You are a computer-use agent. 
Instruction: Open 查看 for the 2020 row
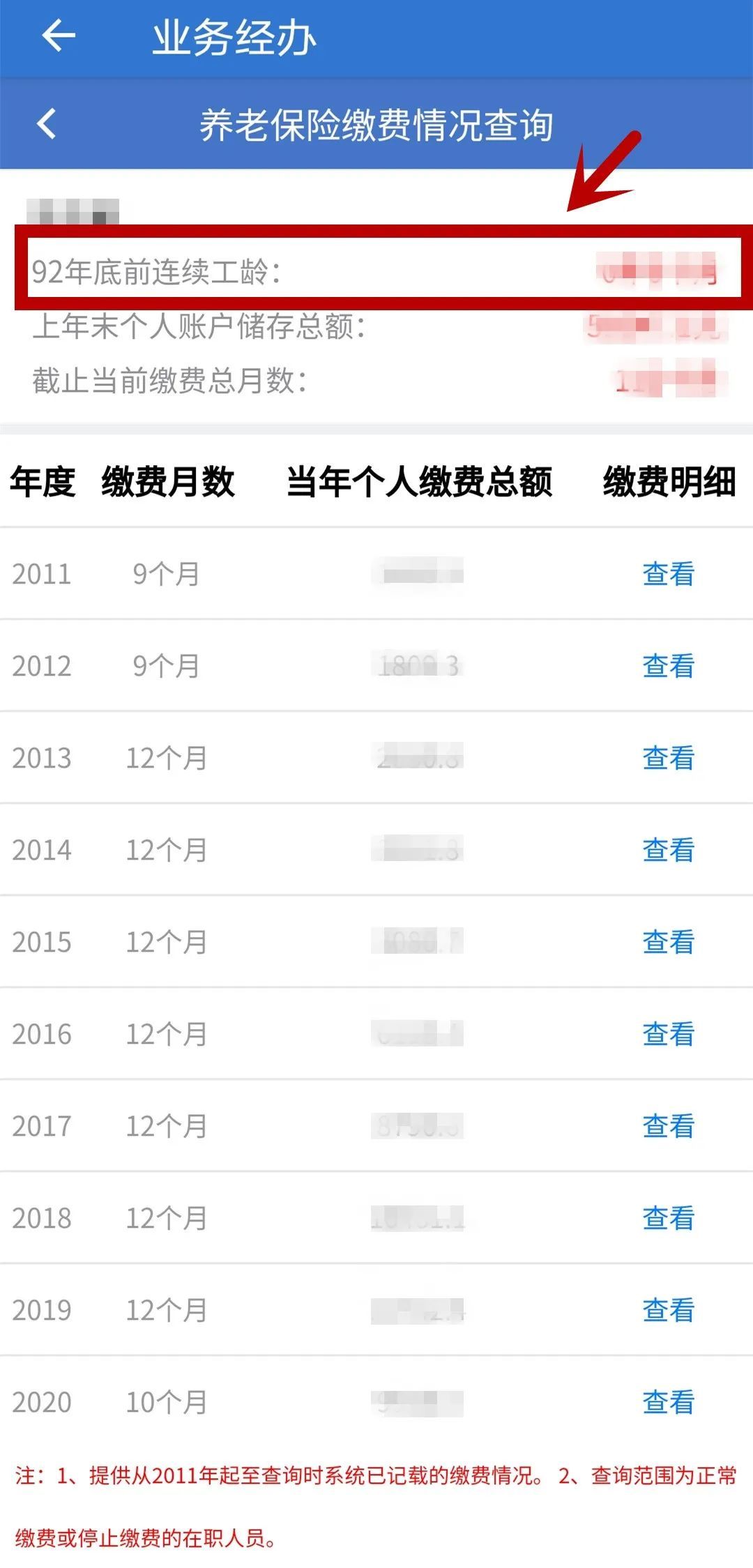[668, 1402]
